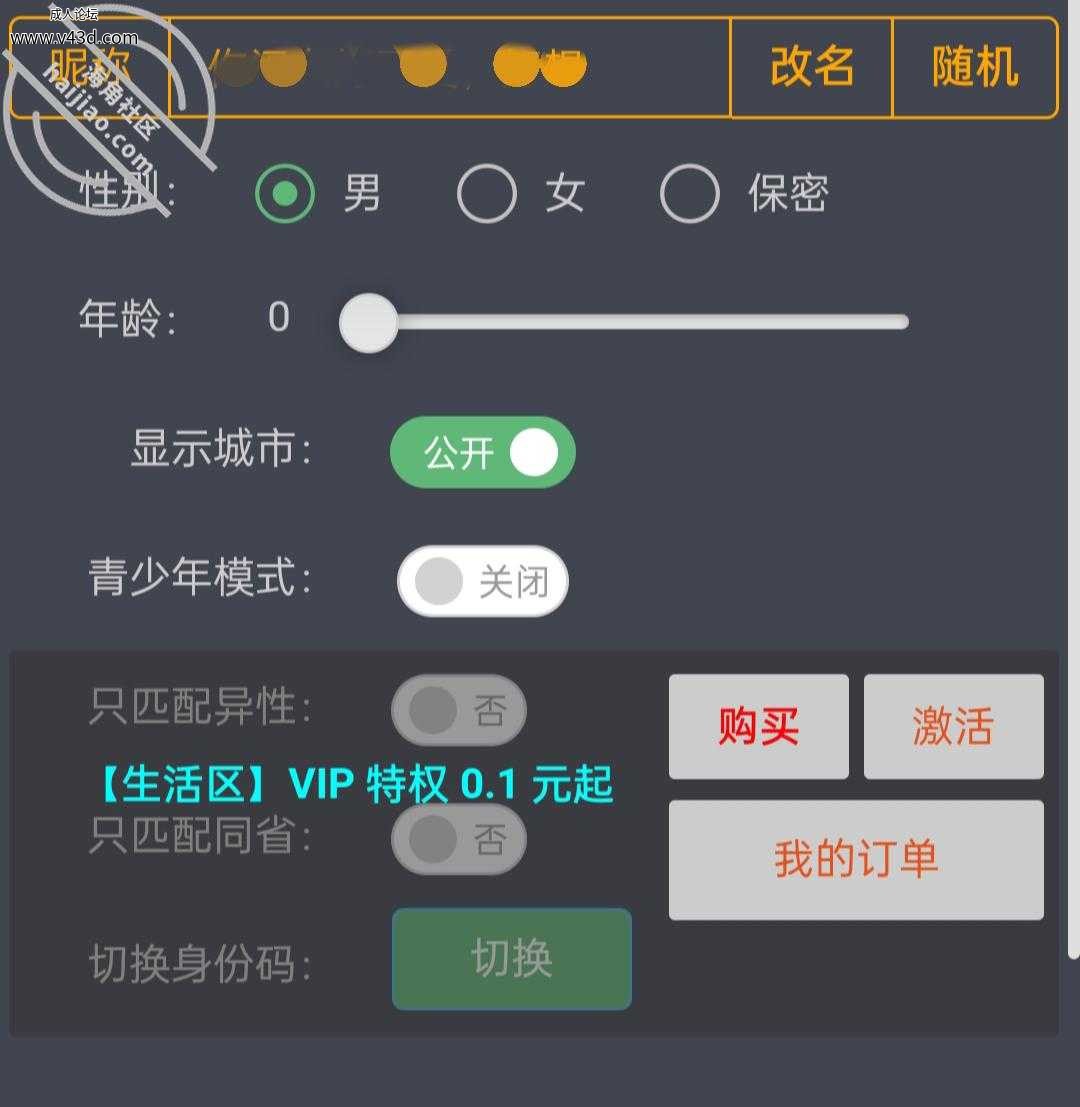The width and height of the screenshot is (1080, 1107).
Task: Choose 女 as gender
Action: [487, 193]
